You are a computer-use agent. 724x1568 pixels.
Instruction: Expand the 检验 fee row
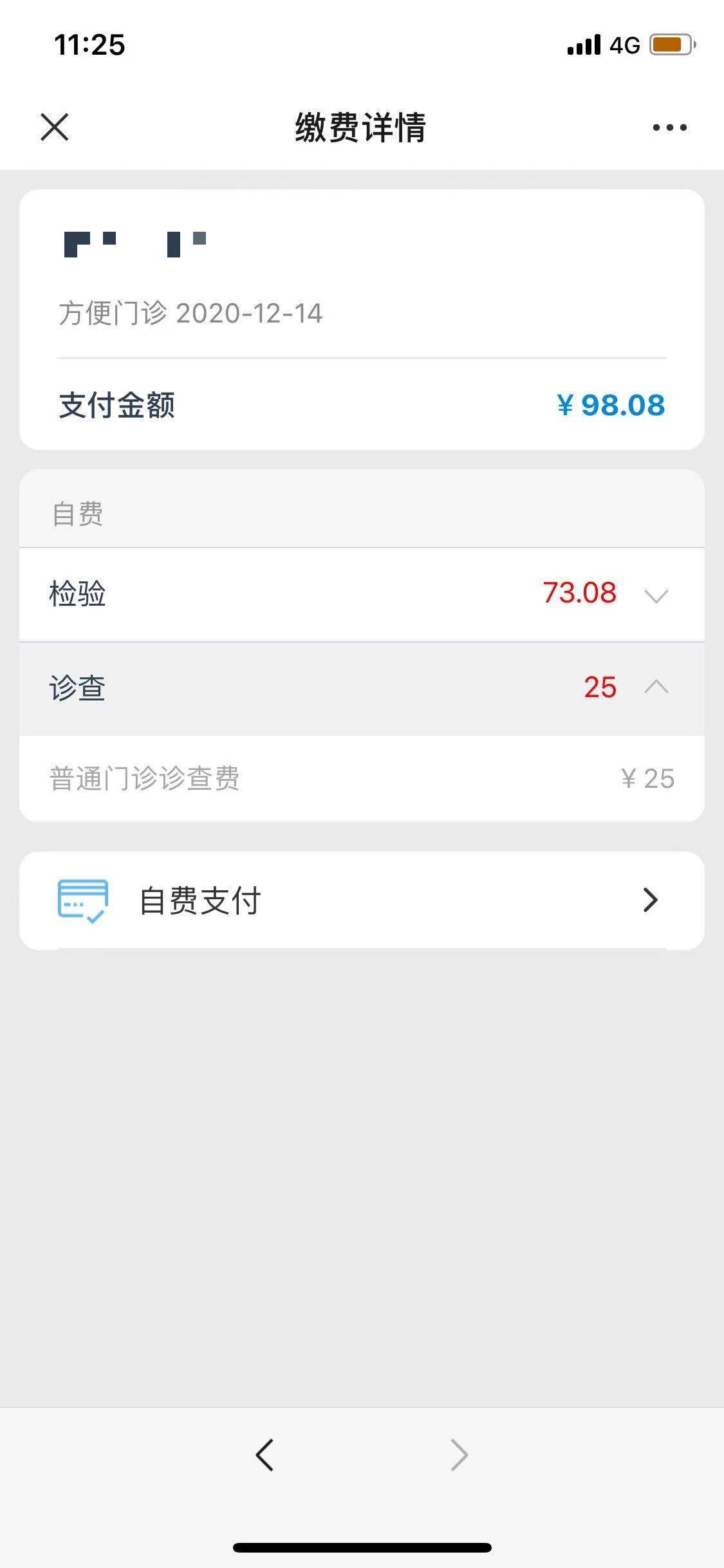pyautogui.click(x=362, y=593)
